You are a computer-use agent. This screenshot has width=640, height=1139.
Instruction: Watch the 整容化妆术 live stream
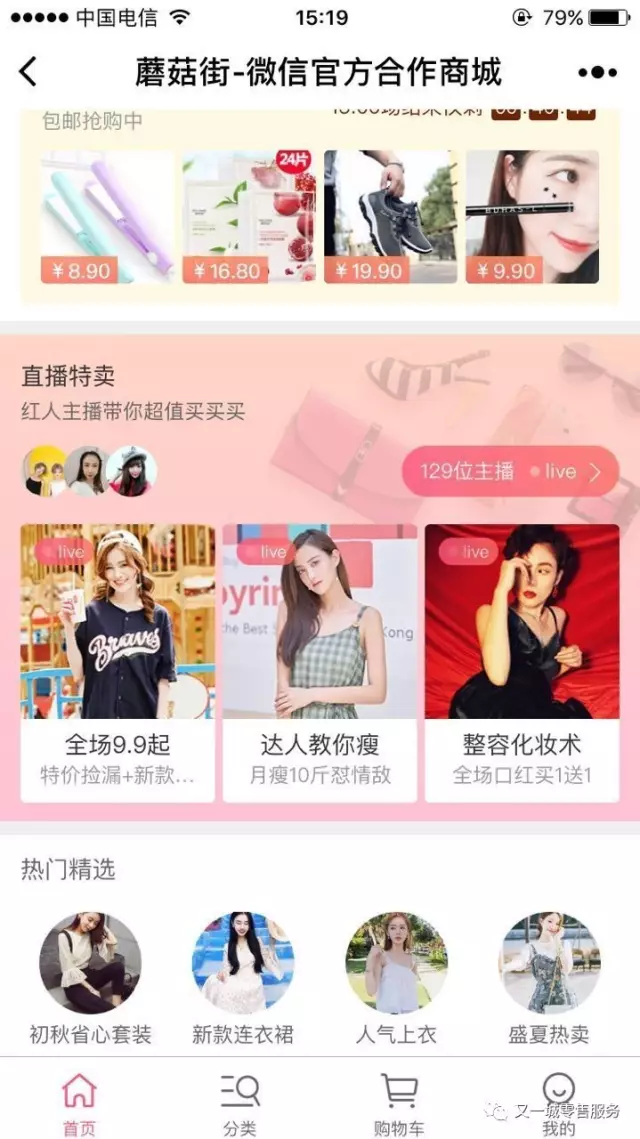pos(522,660)
